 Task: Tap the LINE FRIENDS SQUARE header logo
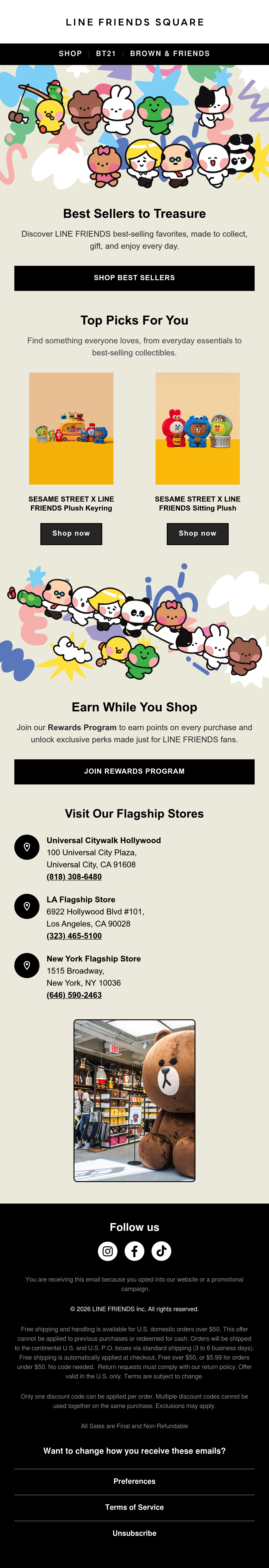pyautogui.click(x=134, y=22)
